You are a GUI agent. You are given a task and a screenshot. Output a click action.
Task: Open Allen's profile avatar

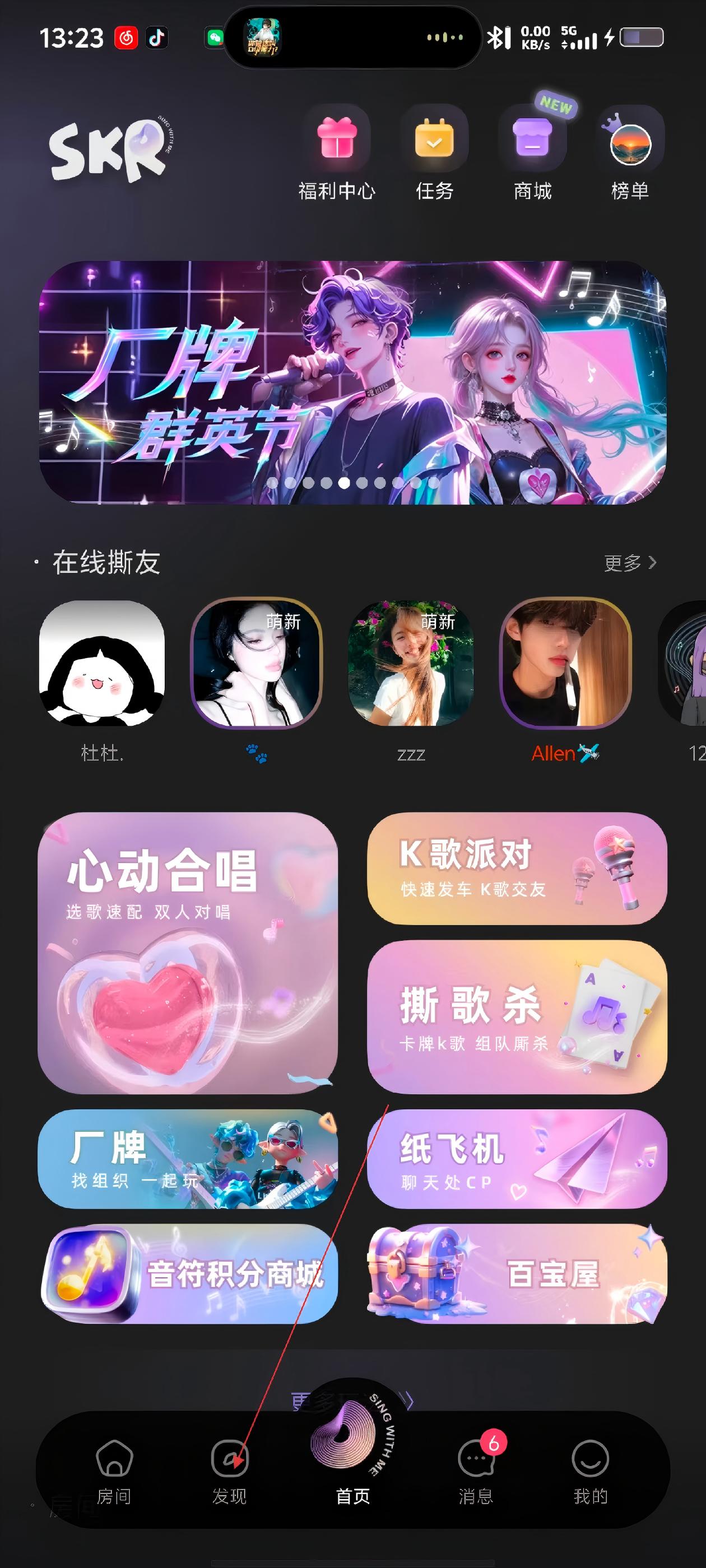click(565, 663)
